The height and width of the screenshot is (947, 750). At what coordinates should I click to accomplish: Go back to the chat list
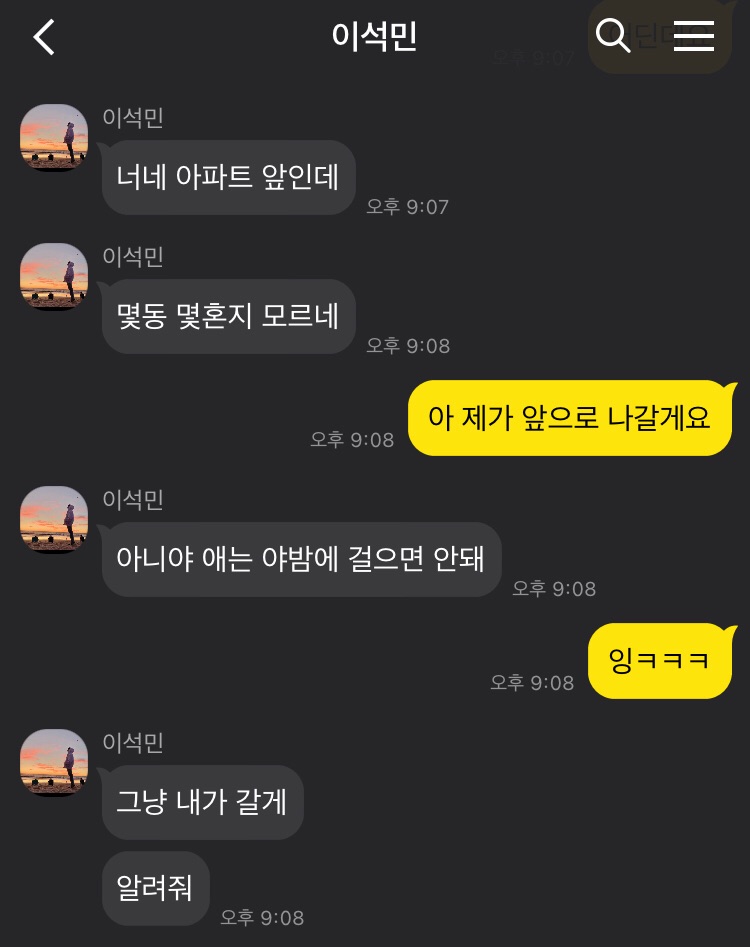pos(44,37)
